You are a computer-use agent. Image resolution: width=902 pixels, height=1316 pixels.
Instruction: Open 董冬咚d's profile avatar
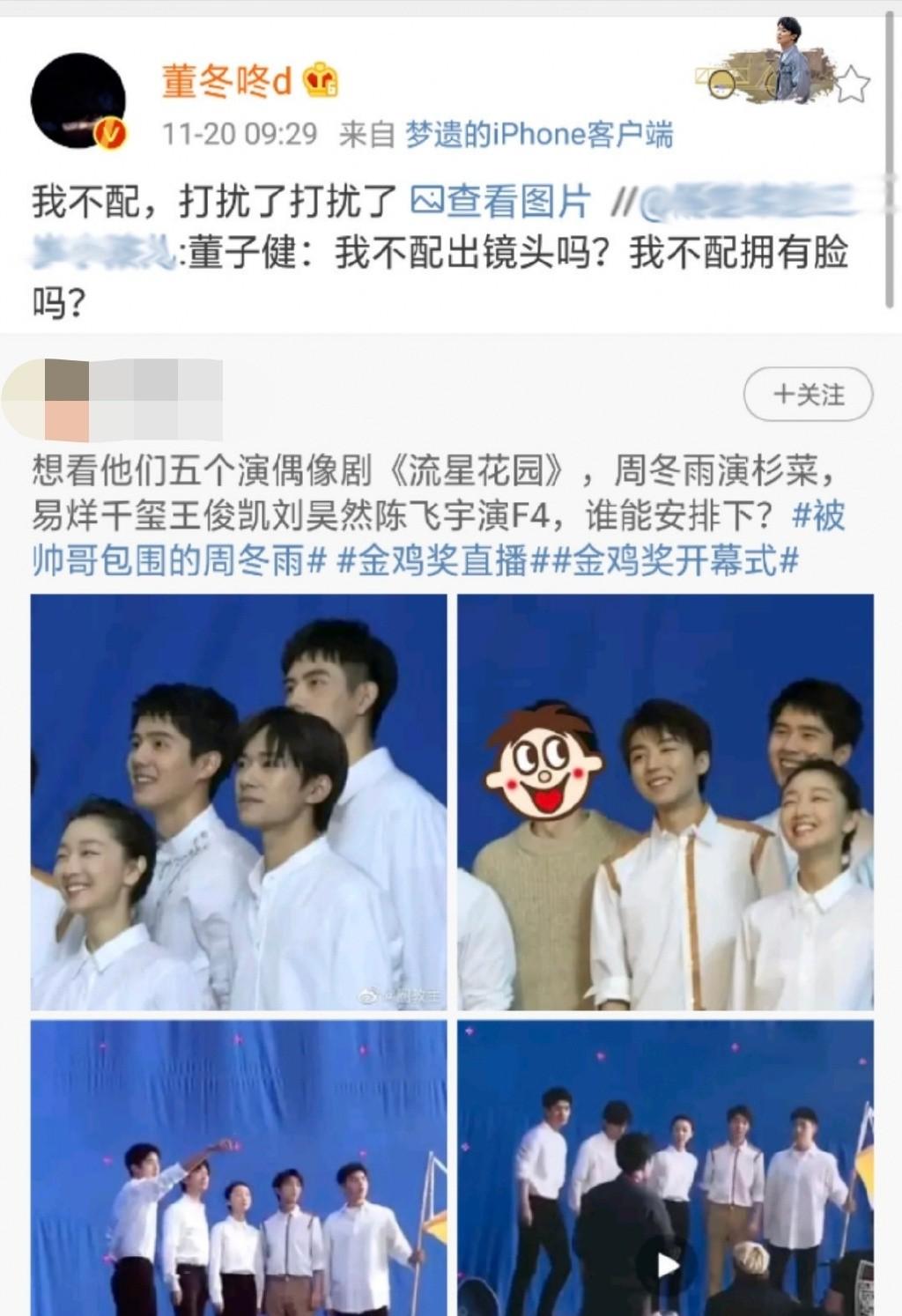(x=78, y=104)
